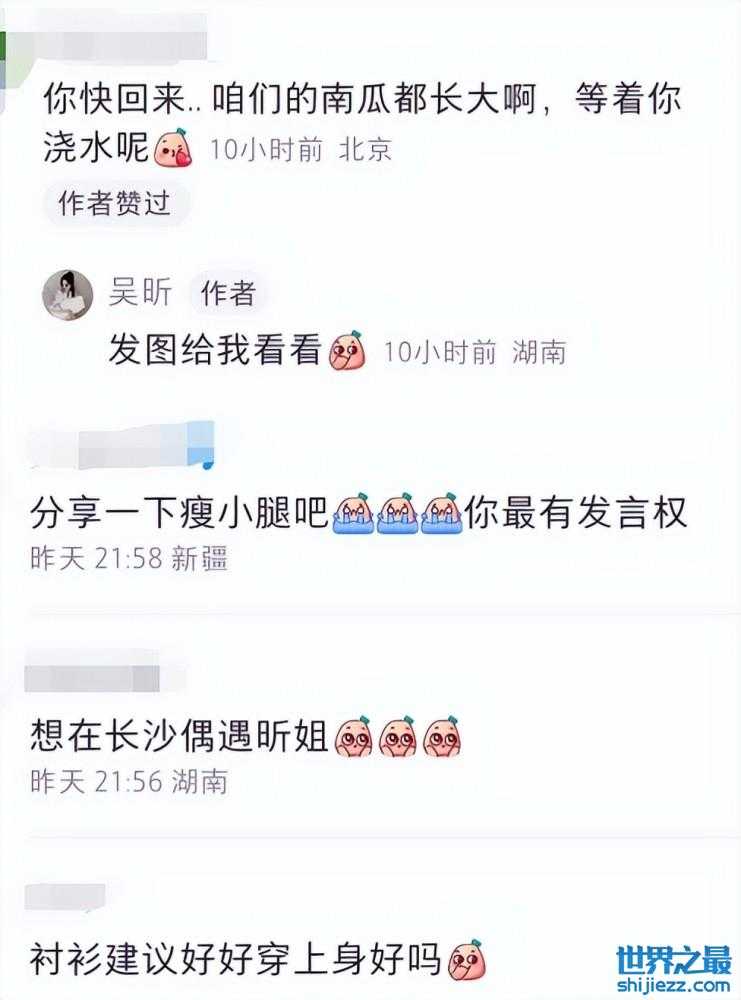Select the 衬衫建议好好穿上身好吗 comment
This screenshot has height=1000, width=741.
[236, 960]
